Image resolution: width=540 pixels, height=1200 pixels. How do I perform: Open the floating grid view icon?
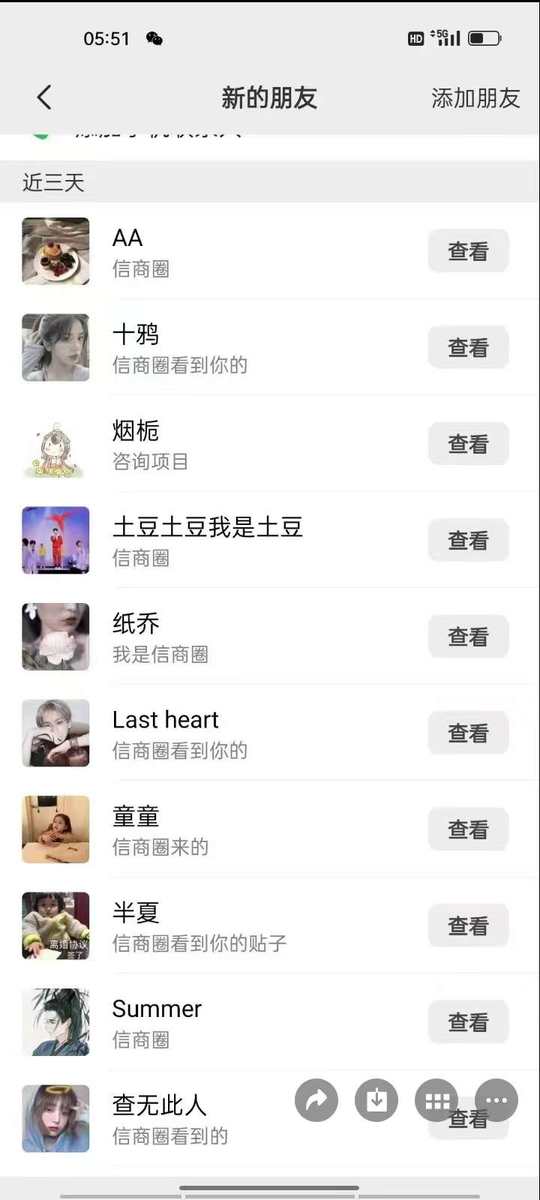click(x=436, y=1101)
